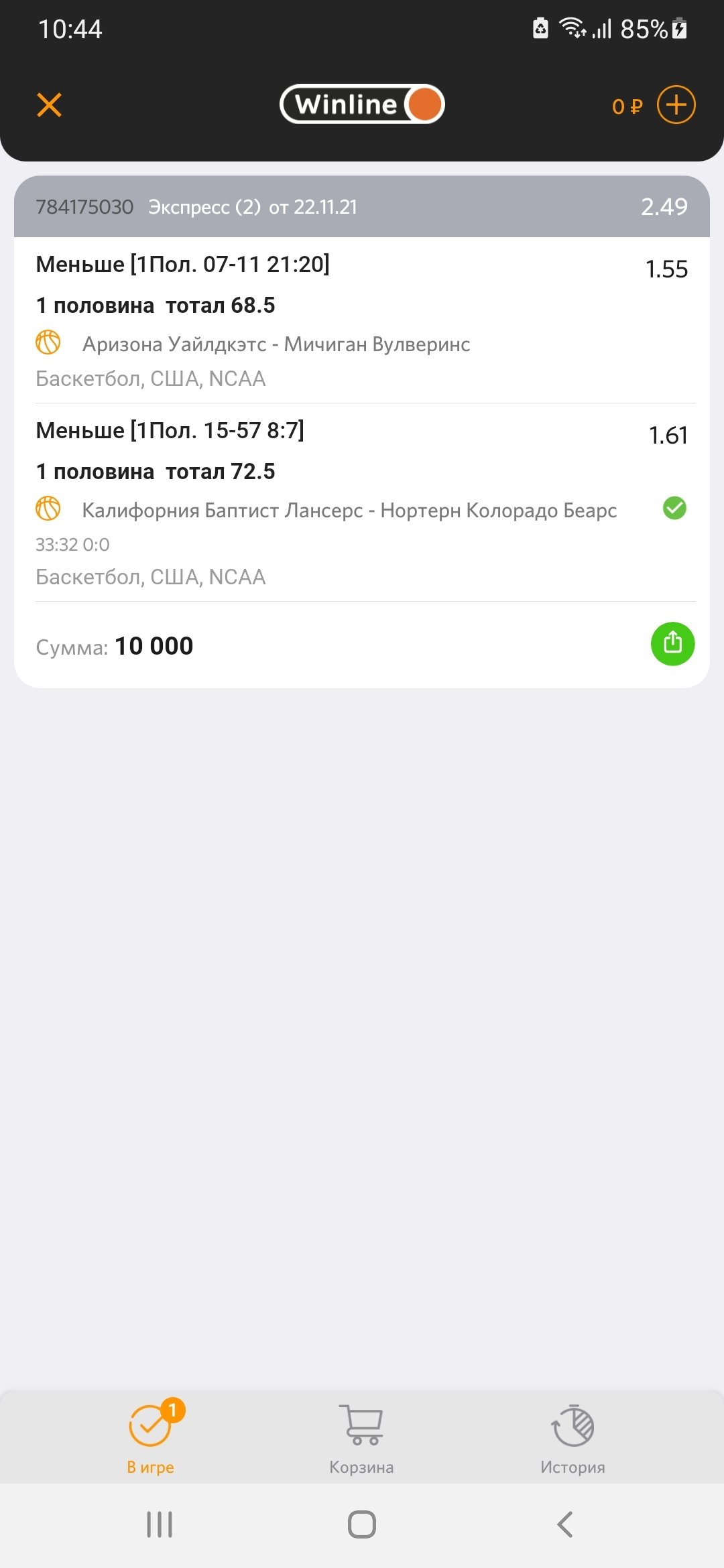724x1568 pixels.
Task: Add funds with the plus icon
Action: click(676, 105)
